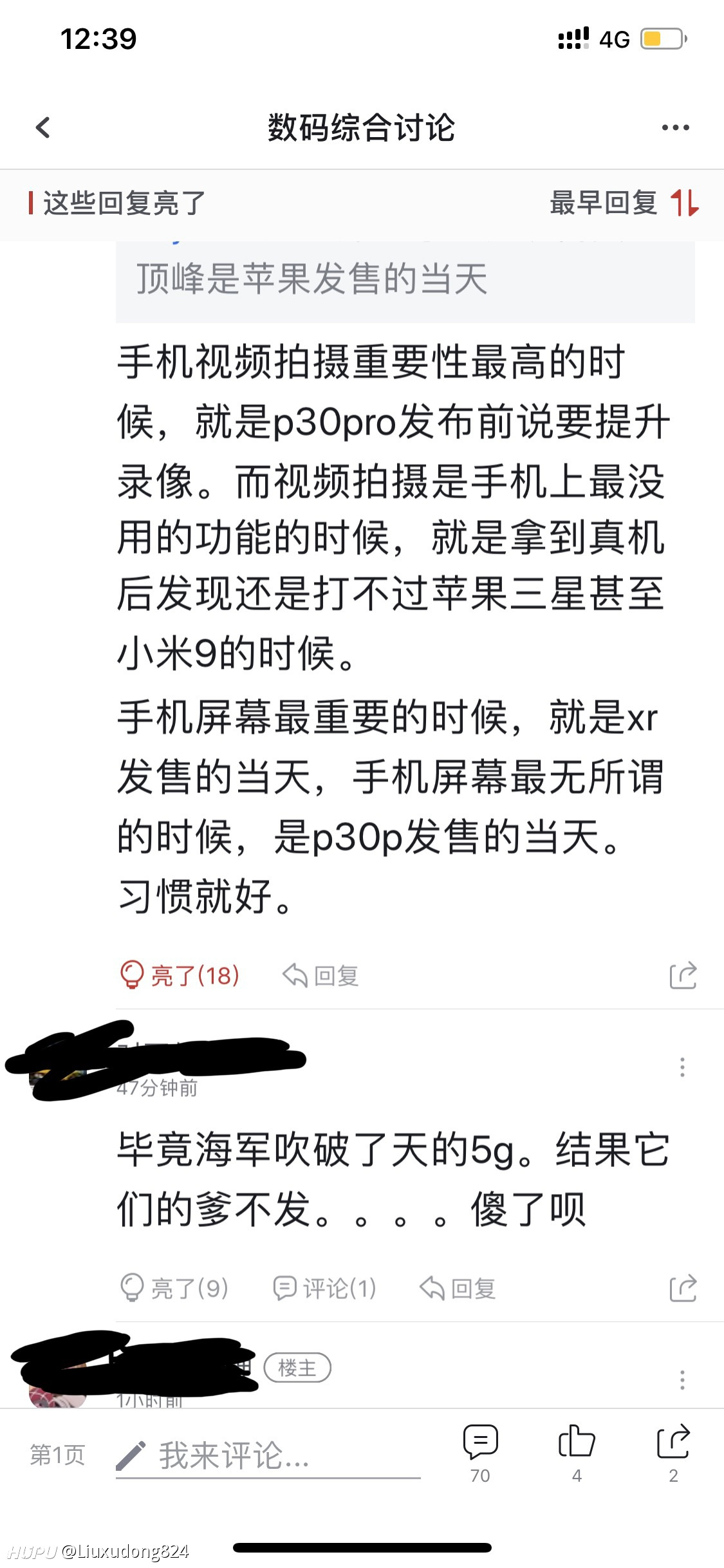Open options for the 47分钟前 comment
The image size is (724, 1568).
[x=682, y=1067]
